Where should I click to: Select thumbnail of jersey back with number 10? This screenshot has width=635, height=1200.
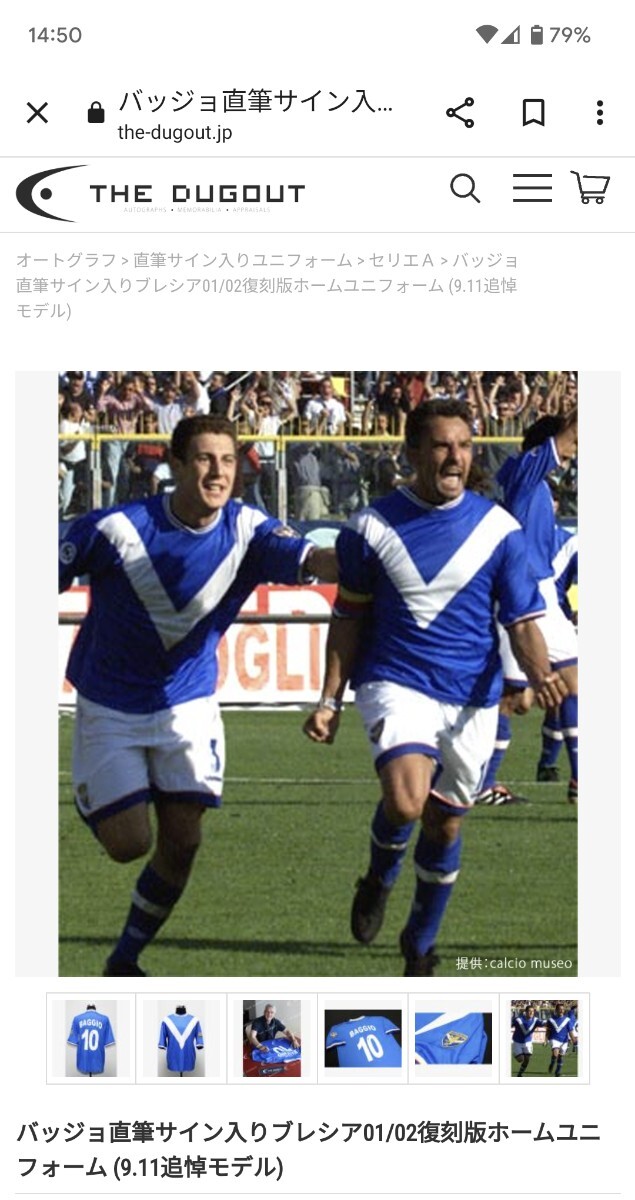pos(91,1038)
